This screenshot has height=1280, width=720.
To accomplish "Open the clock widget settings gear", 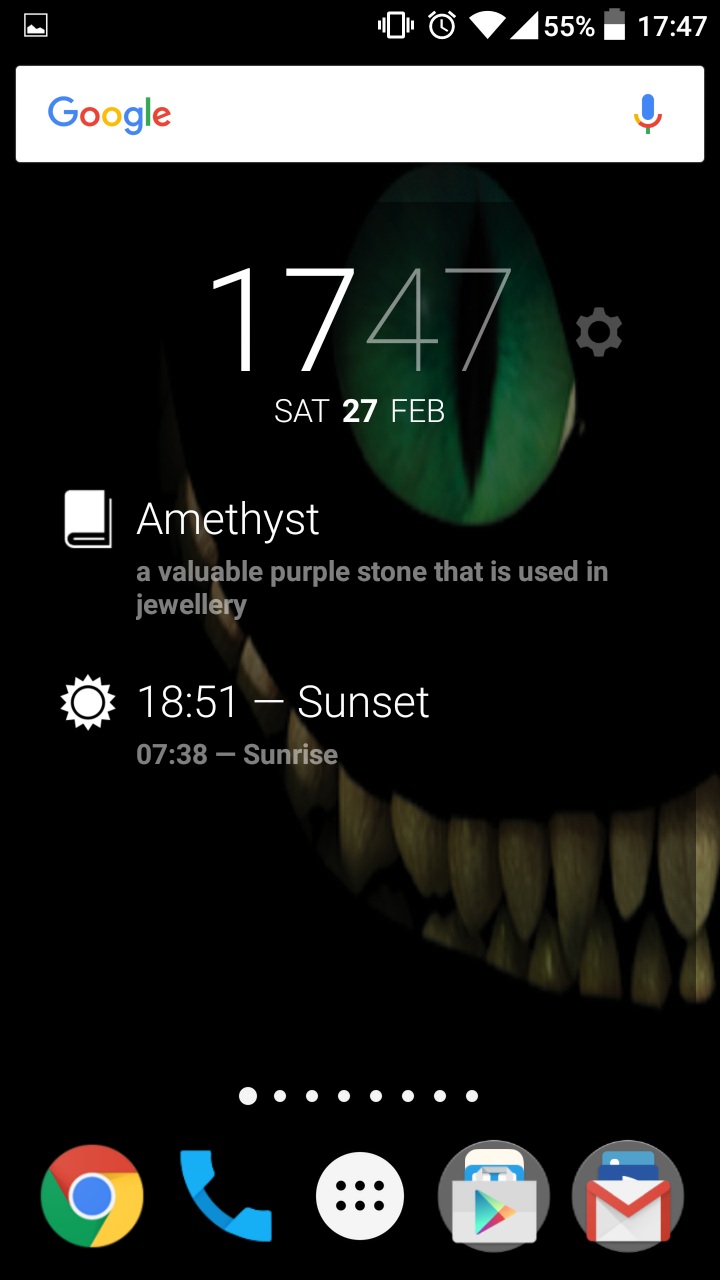I will pos(599,332).
